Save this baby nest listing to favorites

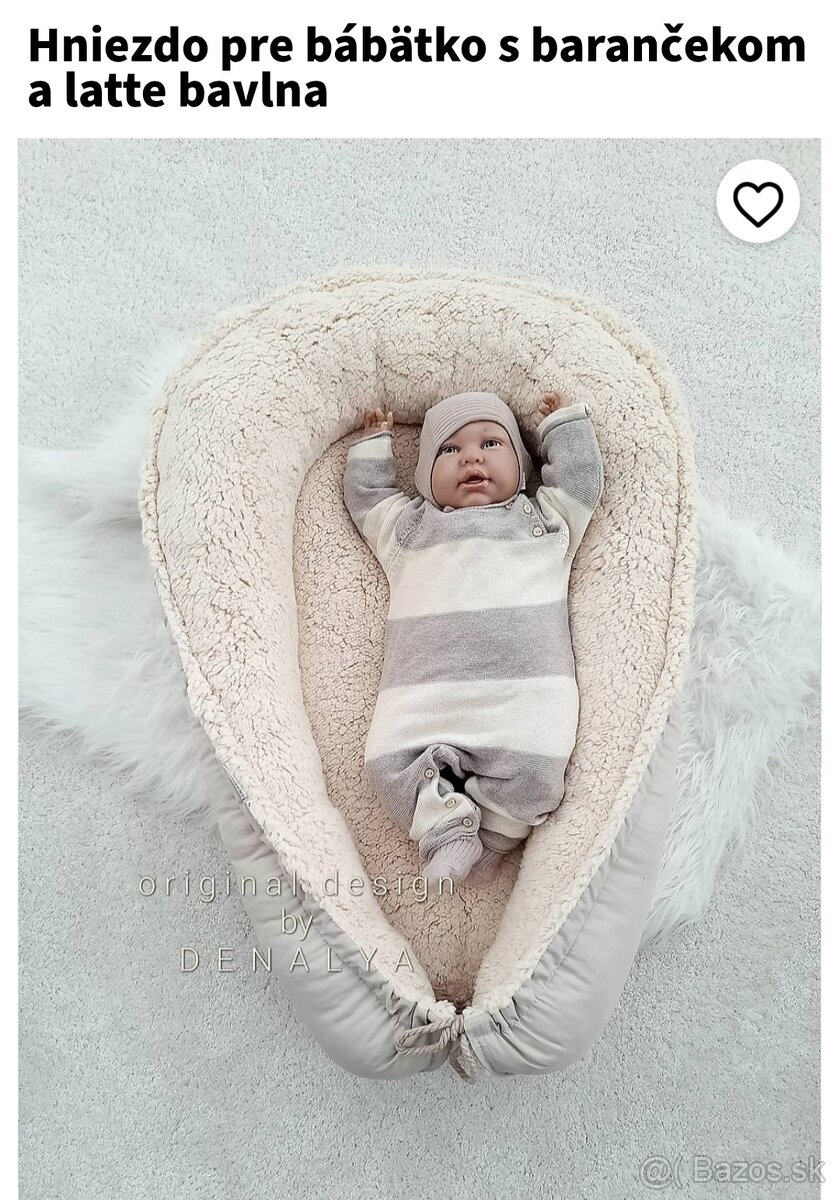pos(758,203)
